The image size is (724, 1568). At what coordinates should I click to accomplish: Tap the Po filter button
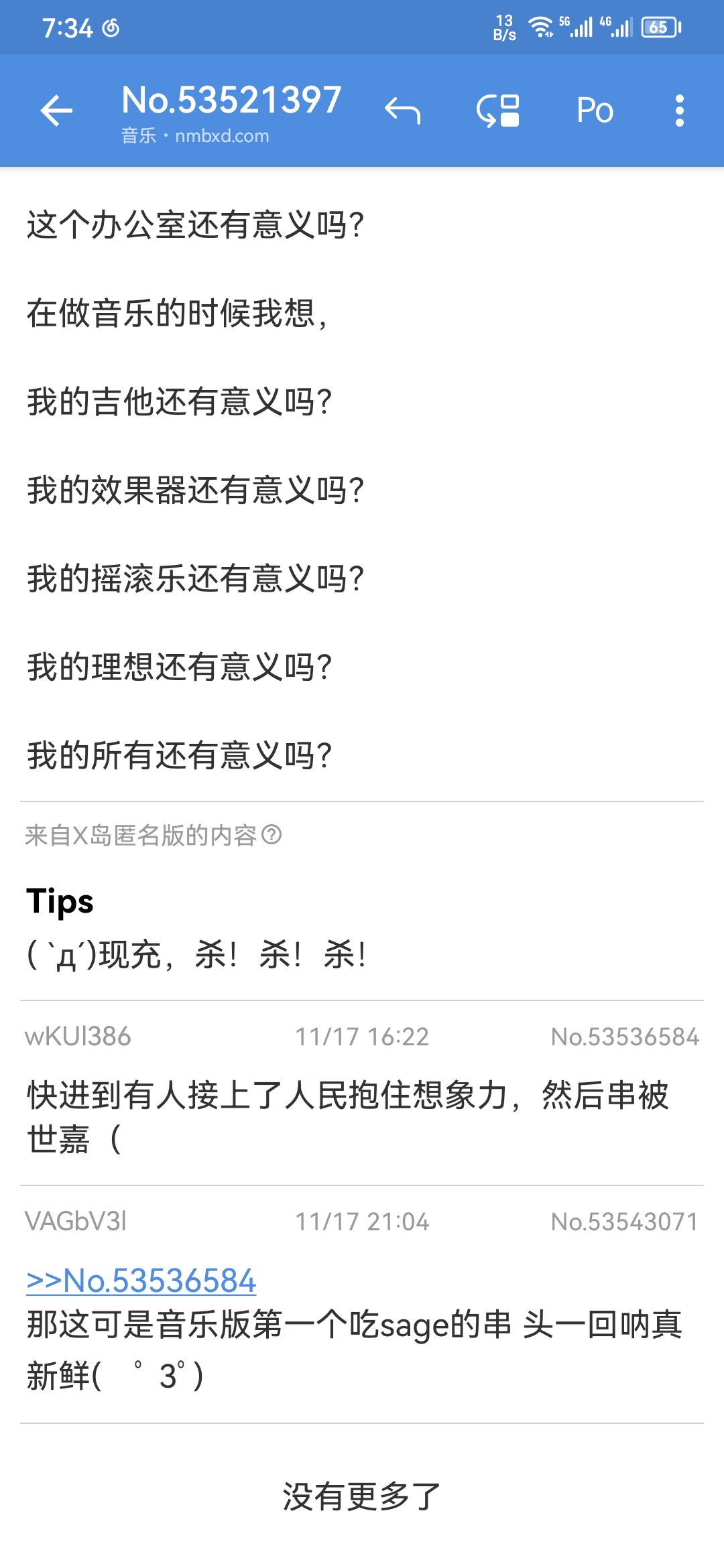click(x=595, y=111)
